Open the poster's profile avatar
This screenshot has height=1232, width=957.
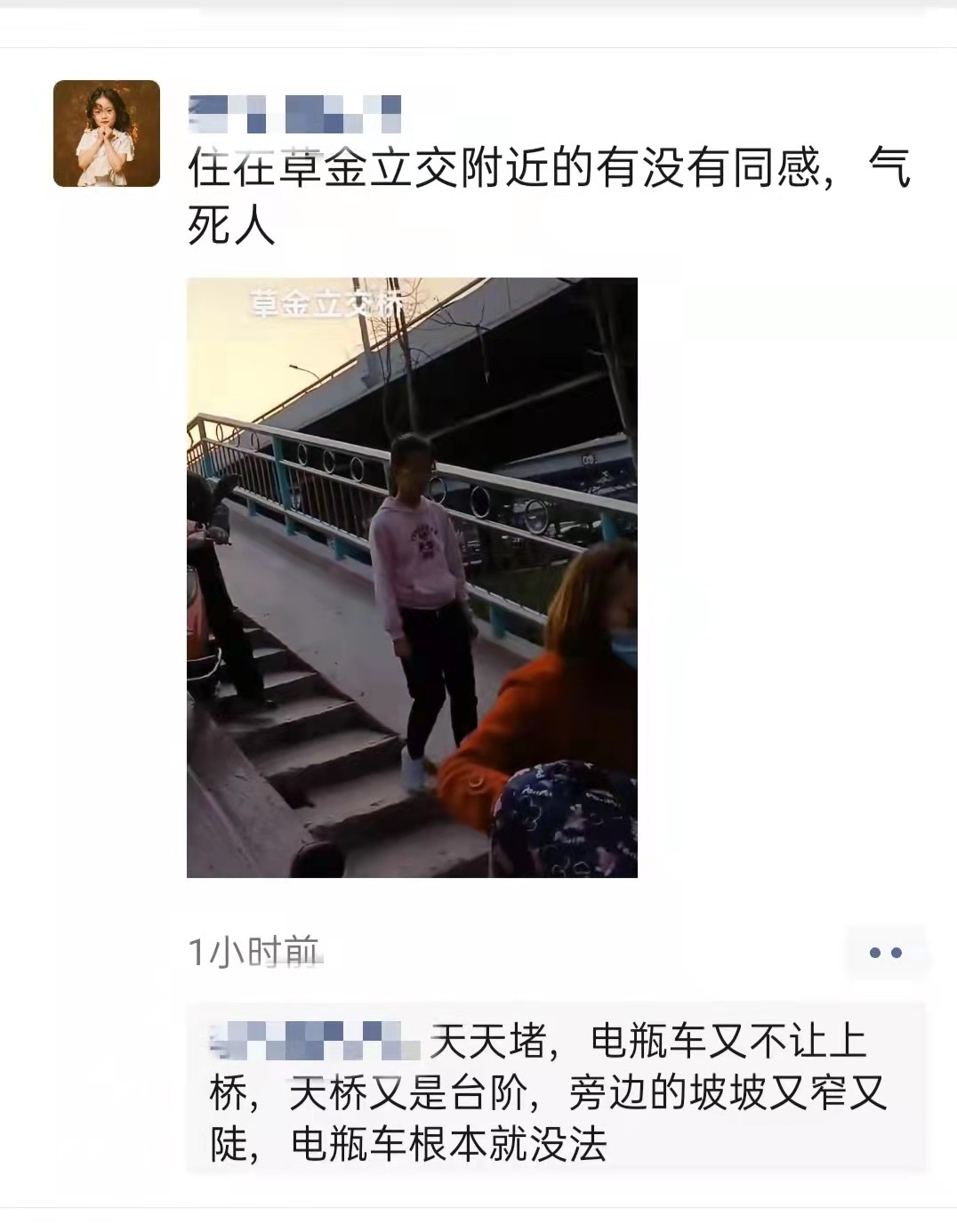point(107,133)
